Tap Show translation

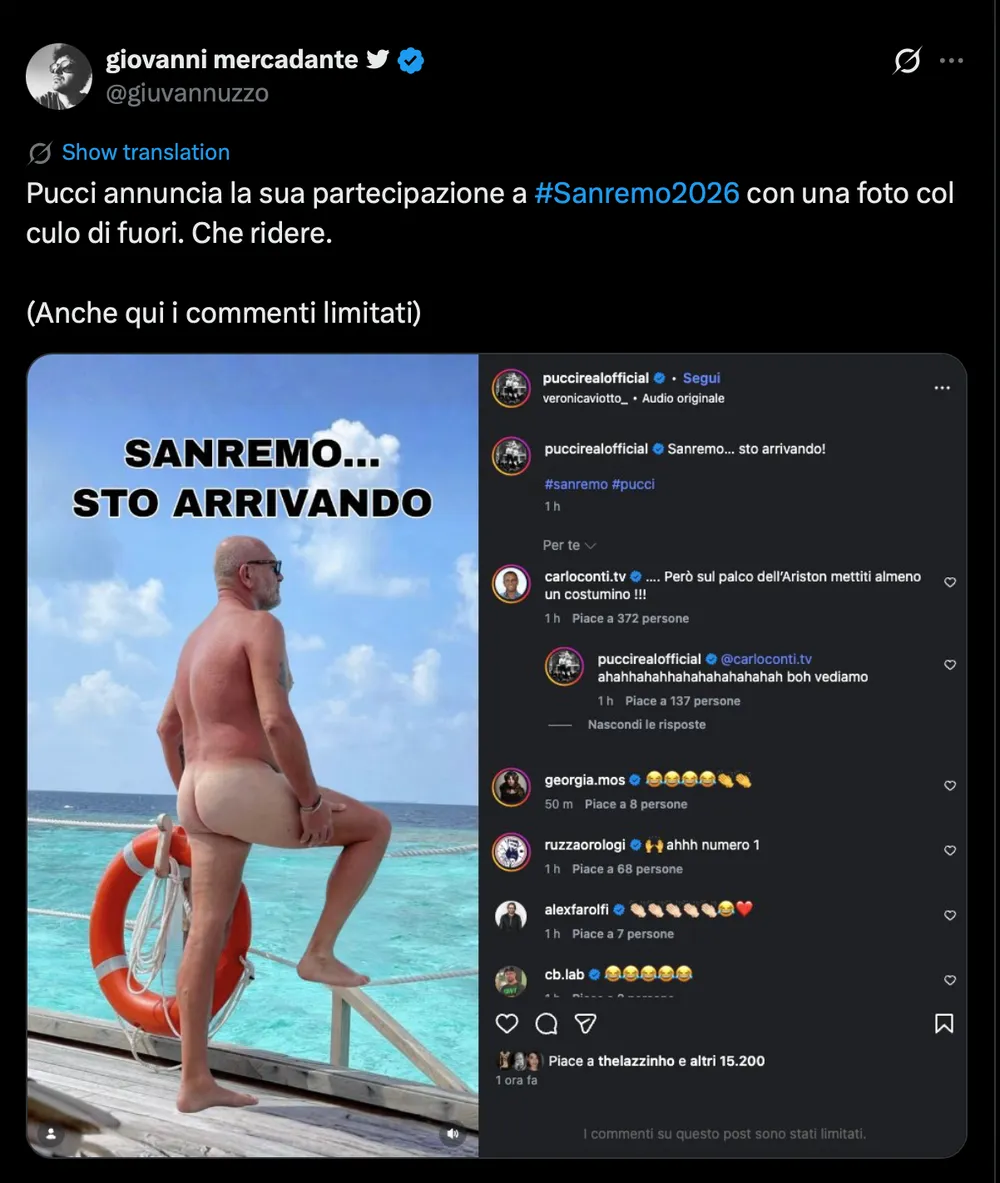(x=145, y=152)
